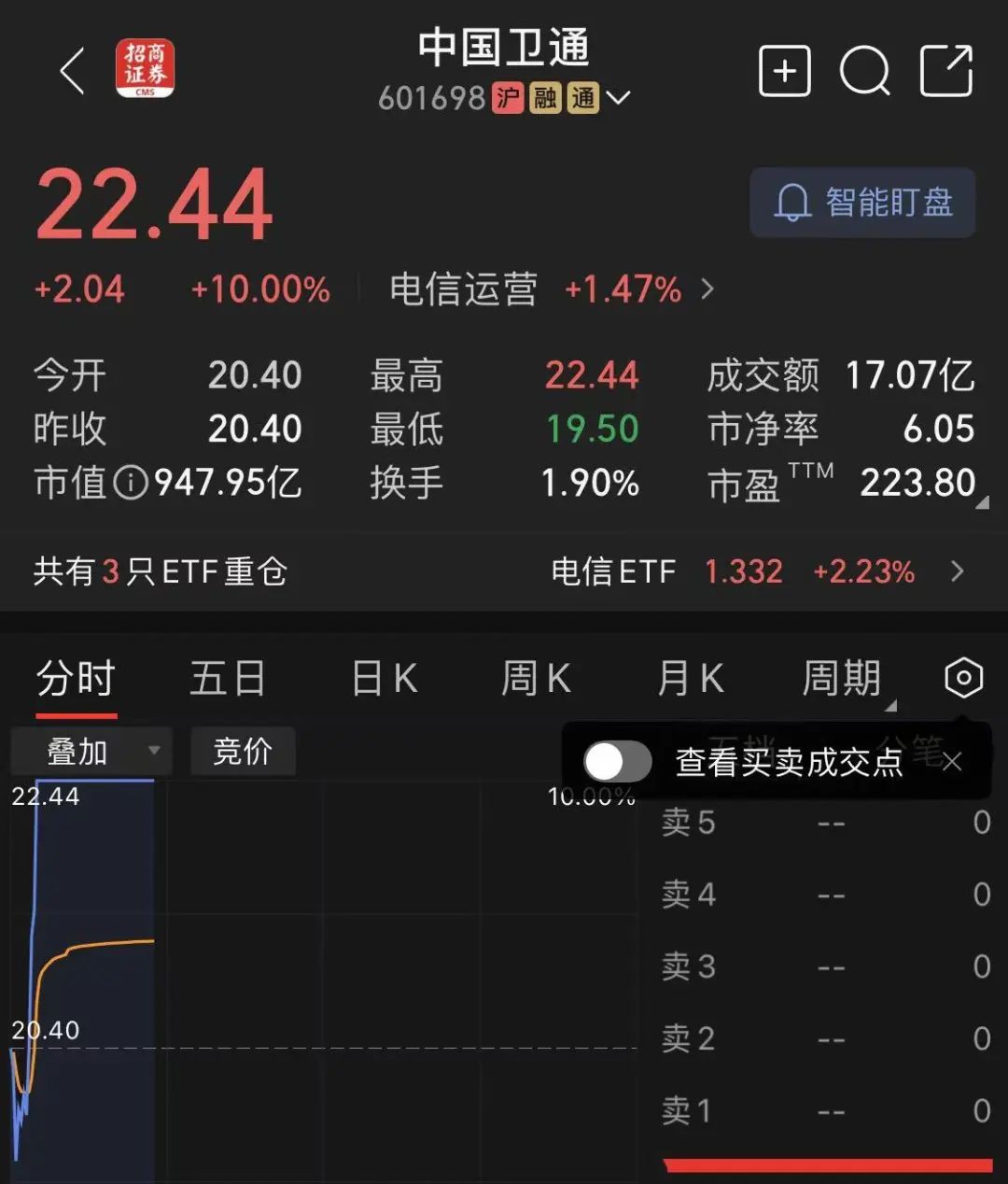The height and width of the screenshot is (1184, 1008).
Task: Switch to the 周K chart tab
Action: tap(536, 679)
